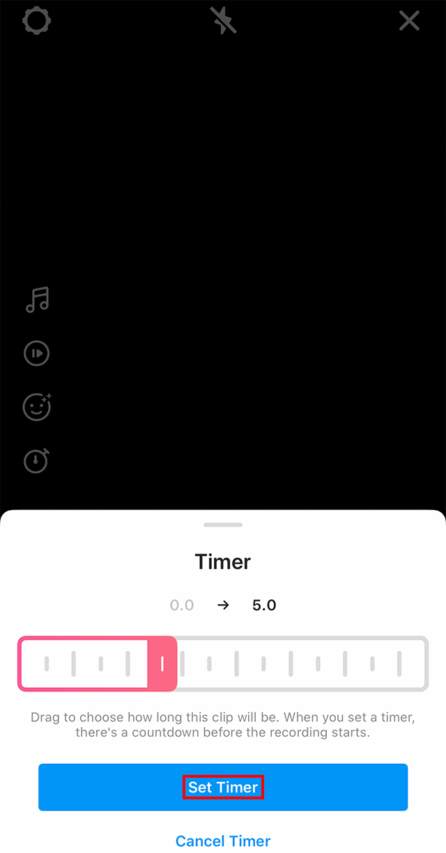Open the music audio option
446x853 pixels.
pos(37,300)
